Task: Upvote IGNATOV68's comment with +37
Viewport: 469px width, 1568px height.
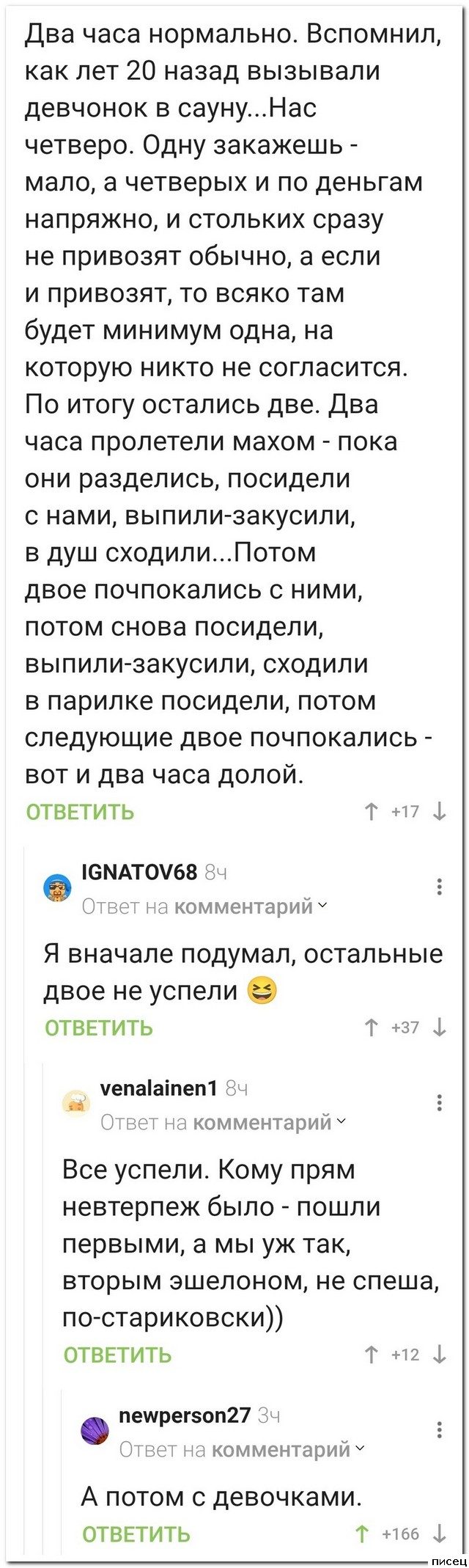Action: (x=372, y=1027)
